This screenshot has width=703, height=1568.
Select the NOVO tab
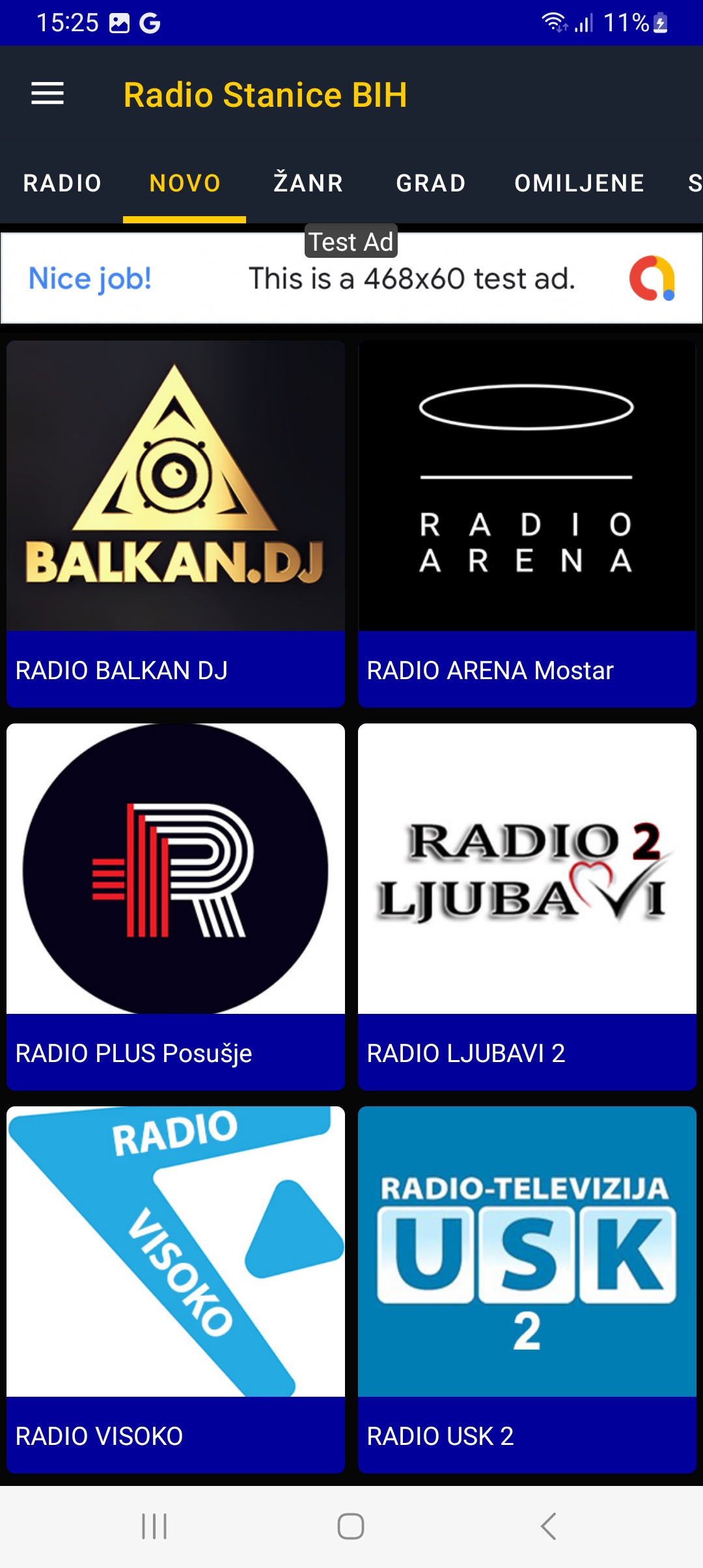185,183
